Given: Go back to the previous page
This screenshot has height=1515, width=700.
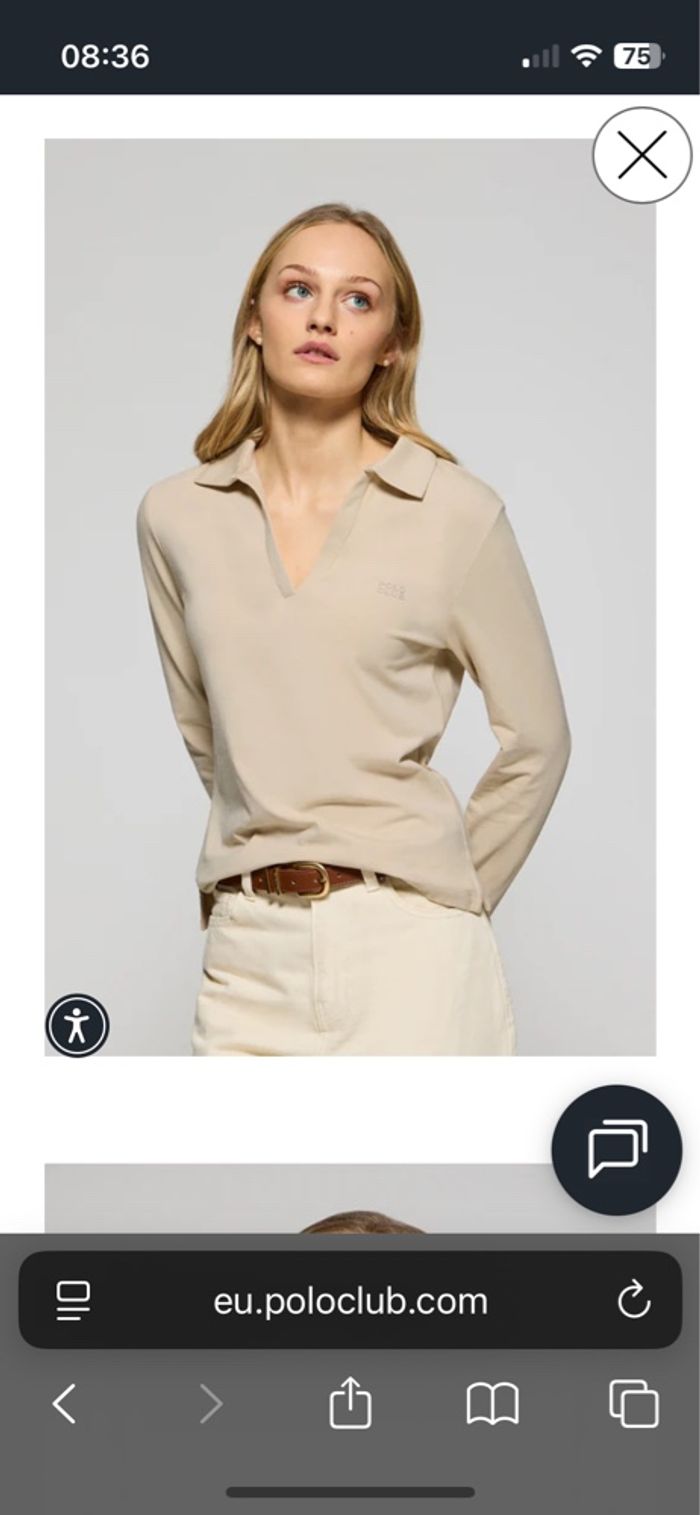Looking at the screenshot, I should pyautogui.click(x=65, y=1403).
